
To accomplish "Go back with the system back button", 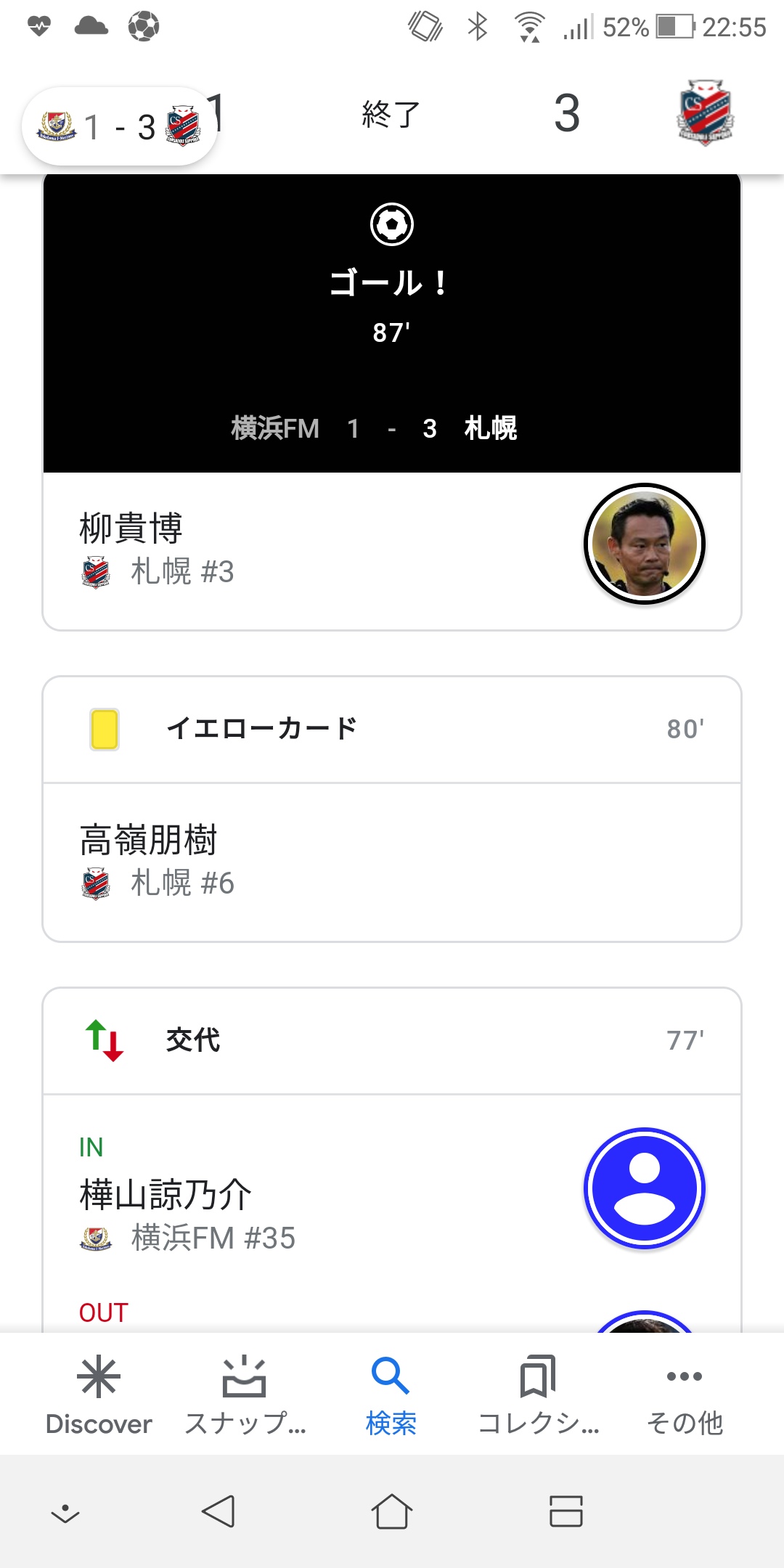I will coord(219,1512).
